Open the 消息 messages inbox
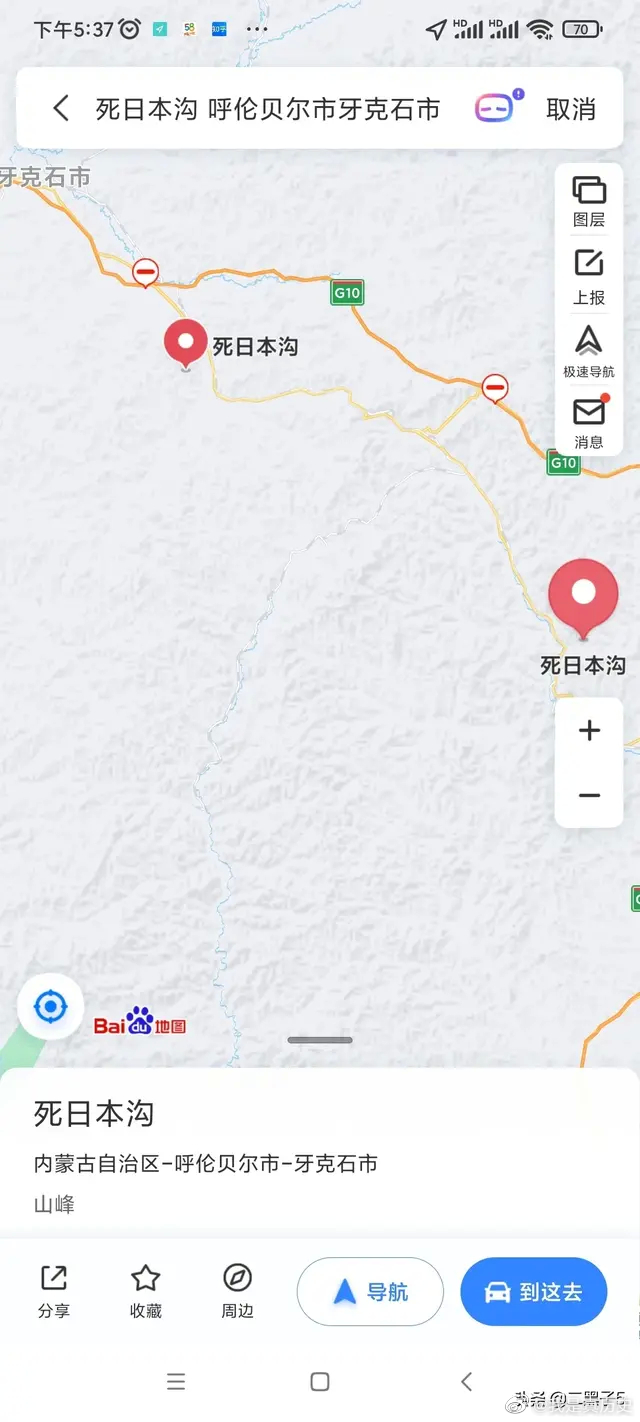This screenshot has width=640, height=1422. click(x=588, y=422)
